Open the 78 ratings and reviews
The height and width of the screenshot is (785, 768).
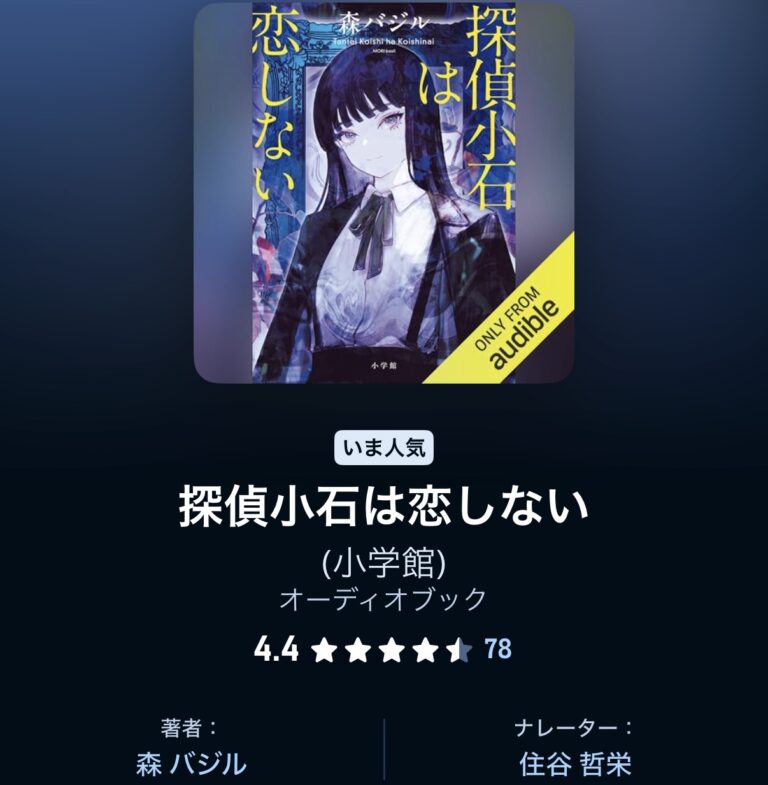pyautogui.click(x=498, y=650)
